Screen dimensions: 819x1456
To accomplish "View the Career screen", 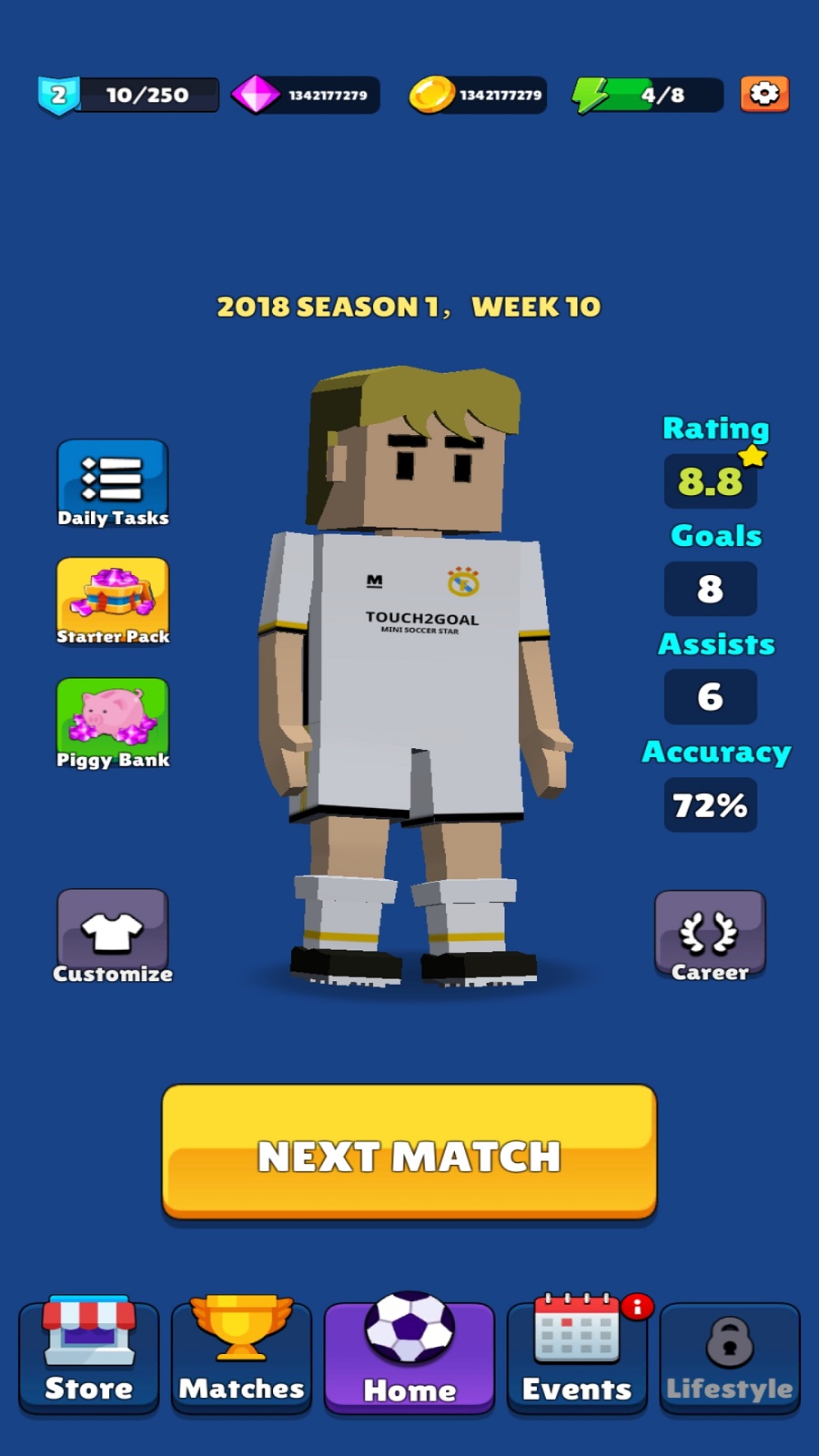I will [x=710, y=936].
